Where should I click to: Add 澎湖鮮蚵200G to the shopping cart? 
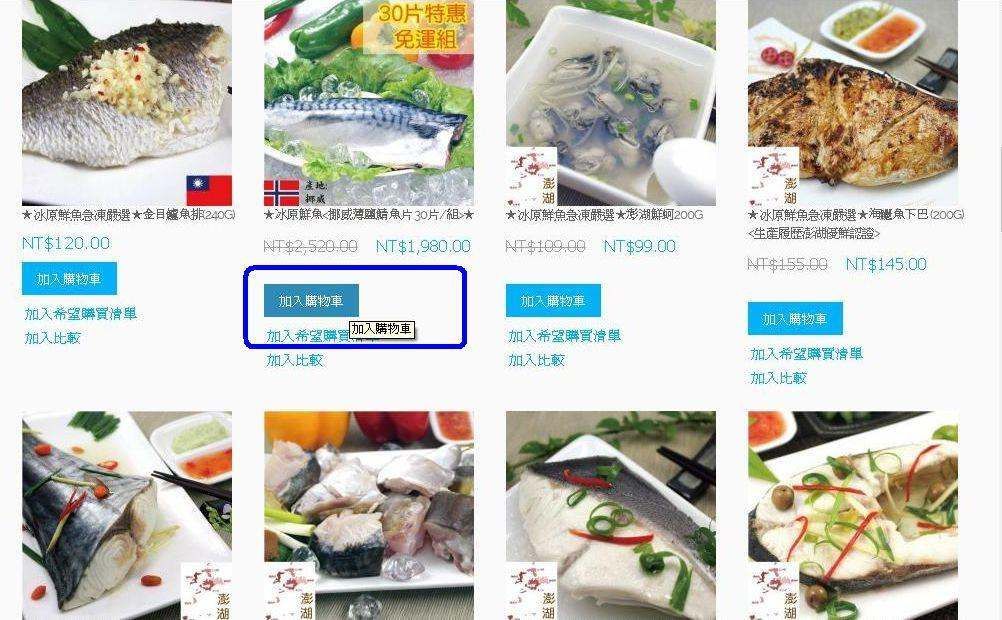coord(552,301)
